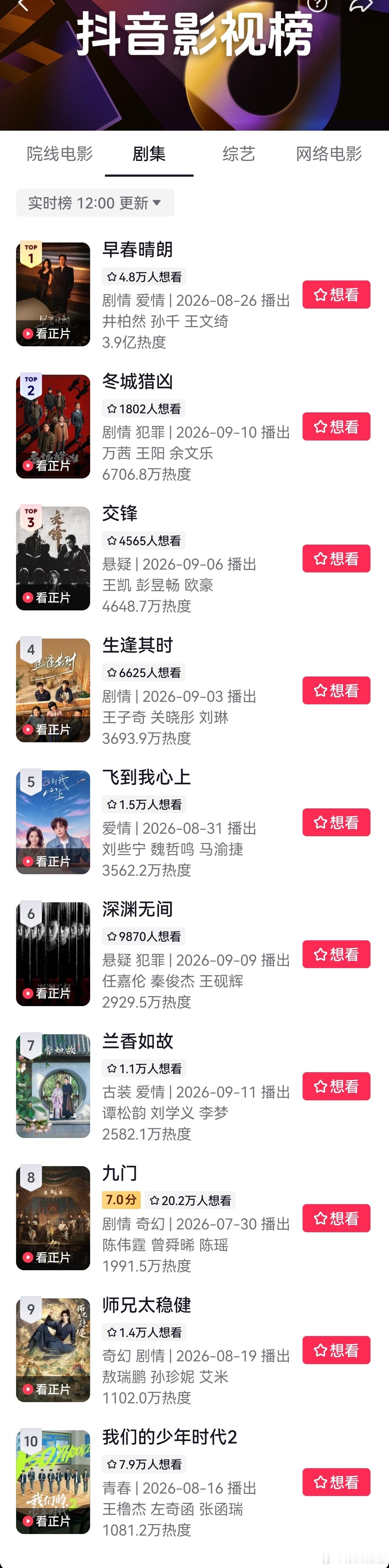Share the ranking page
Image resolution: width=389 pixels, height=1568 pixels.
pyautogui.click(x=360, y=5)
